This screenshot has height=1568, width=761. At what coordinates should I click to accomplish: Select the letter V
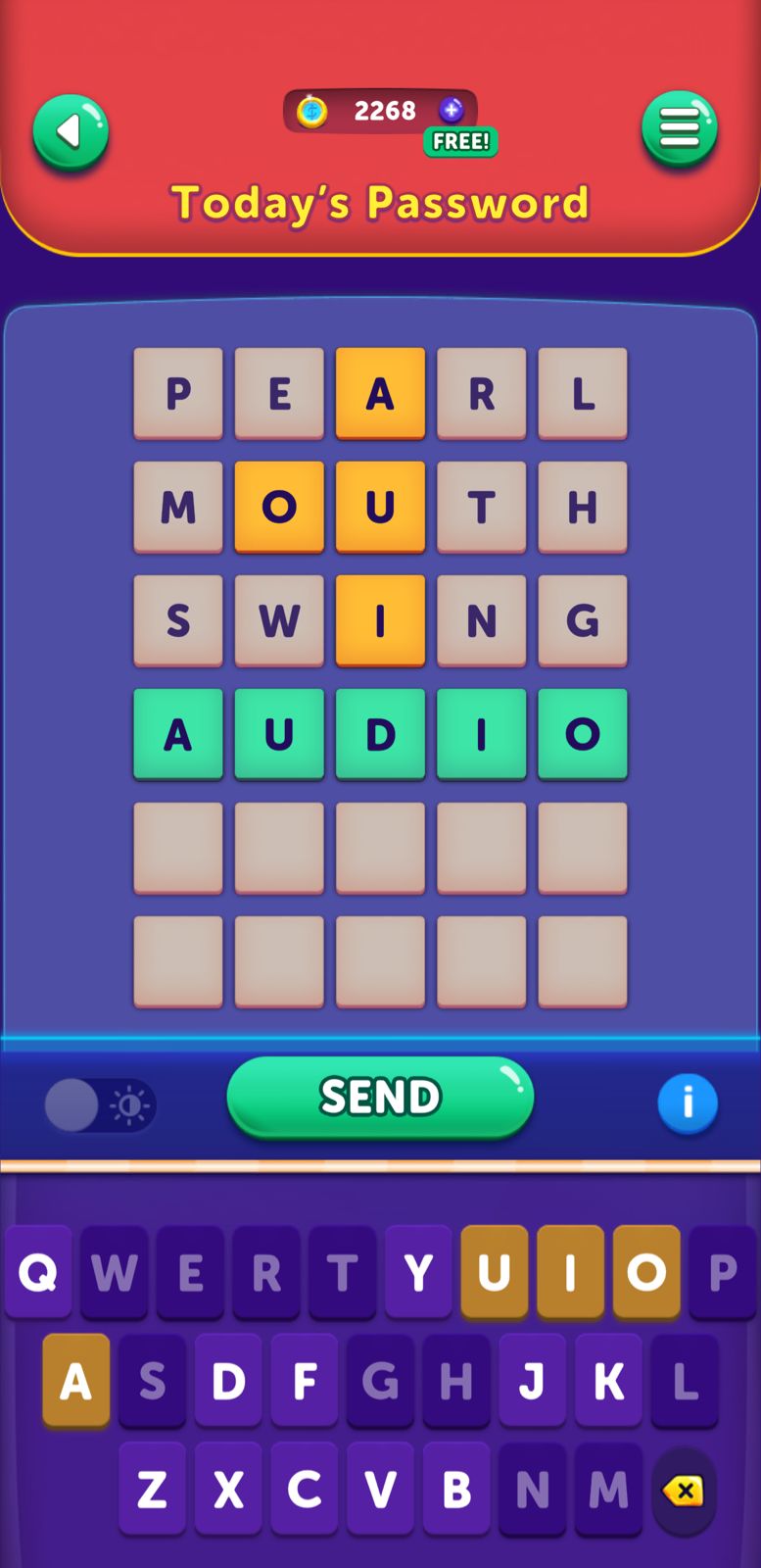point(380,1490)
